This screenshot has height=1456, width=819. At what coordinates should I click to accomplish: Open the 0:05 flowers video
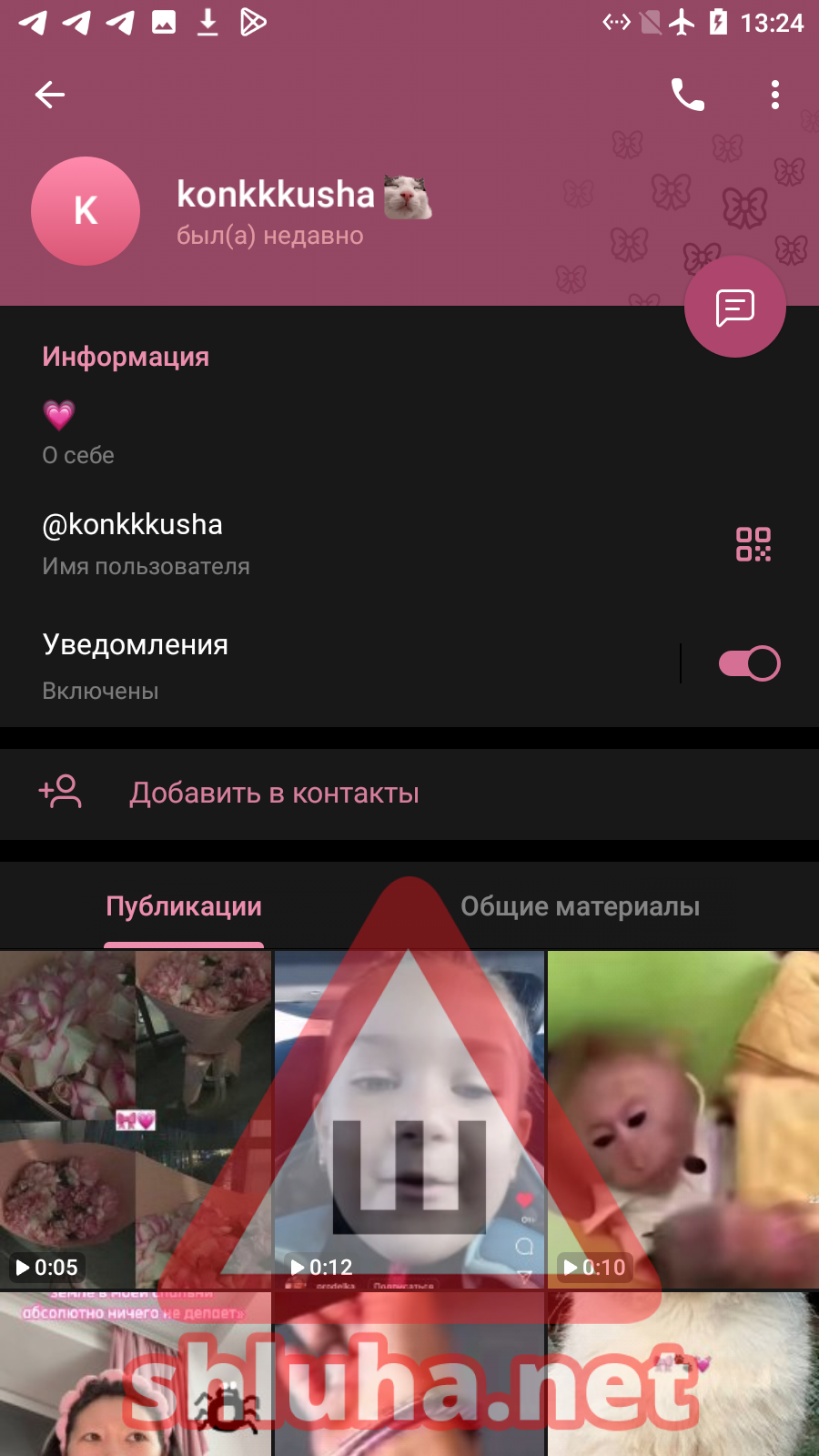pos(136,1119)
